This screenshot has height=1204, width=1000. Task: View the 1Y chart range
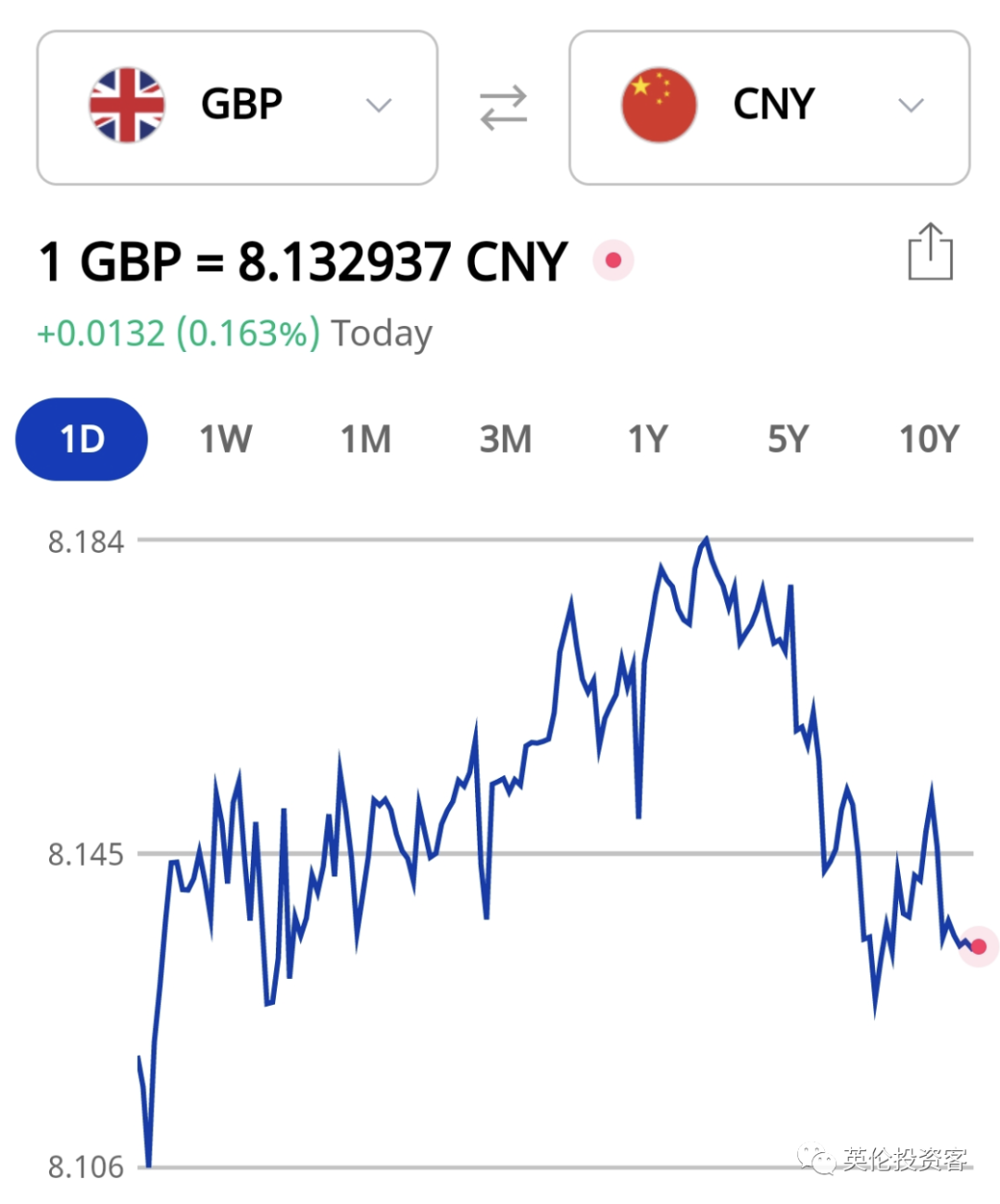point(647,439)
